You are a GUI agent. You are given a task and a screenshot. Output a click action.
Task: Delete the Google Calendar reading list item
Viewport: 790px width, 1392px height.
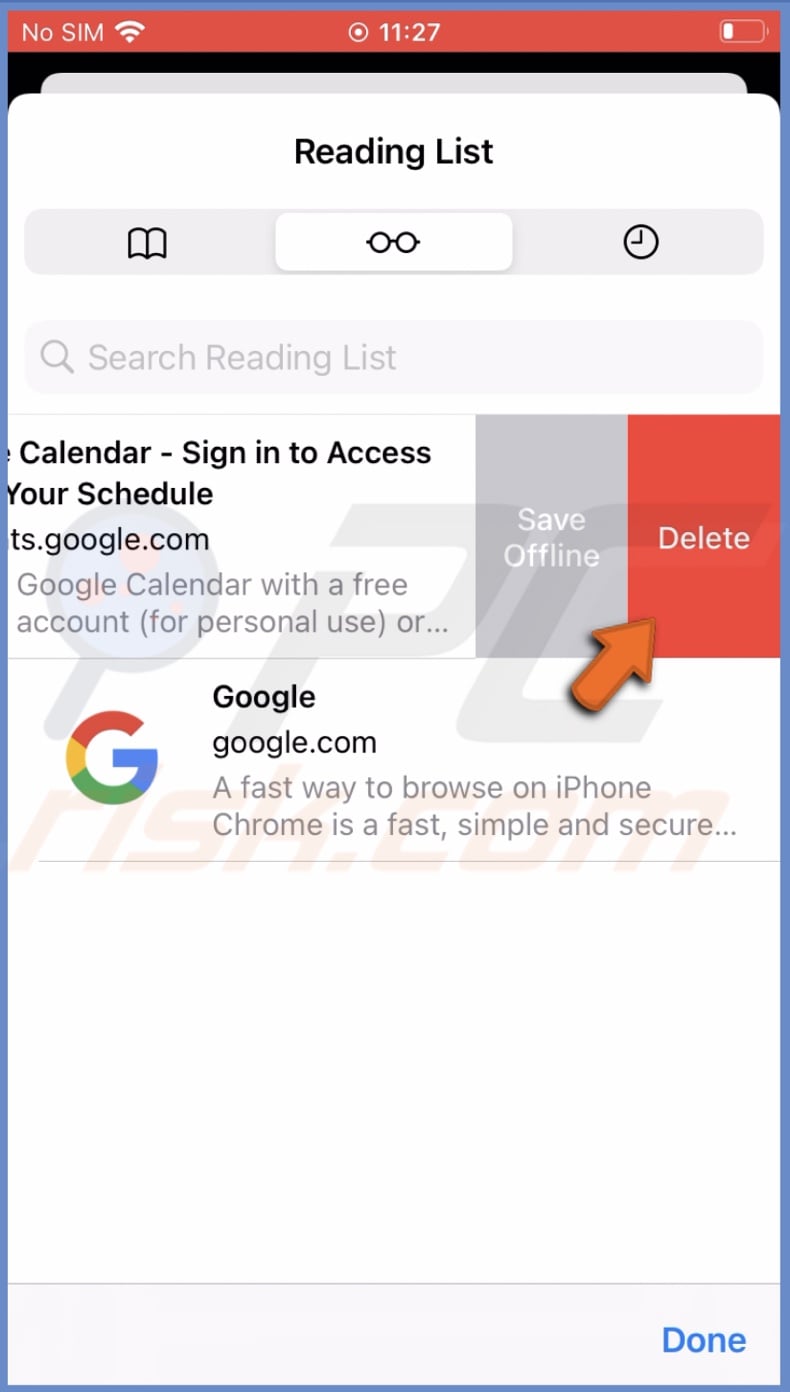pyautogui.click(x=703, y=537)
